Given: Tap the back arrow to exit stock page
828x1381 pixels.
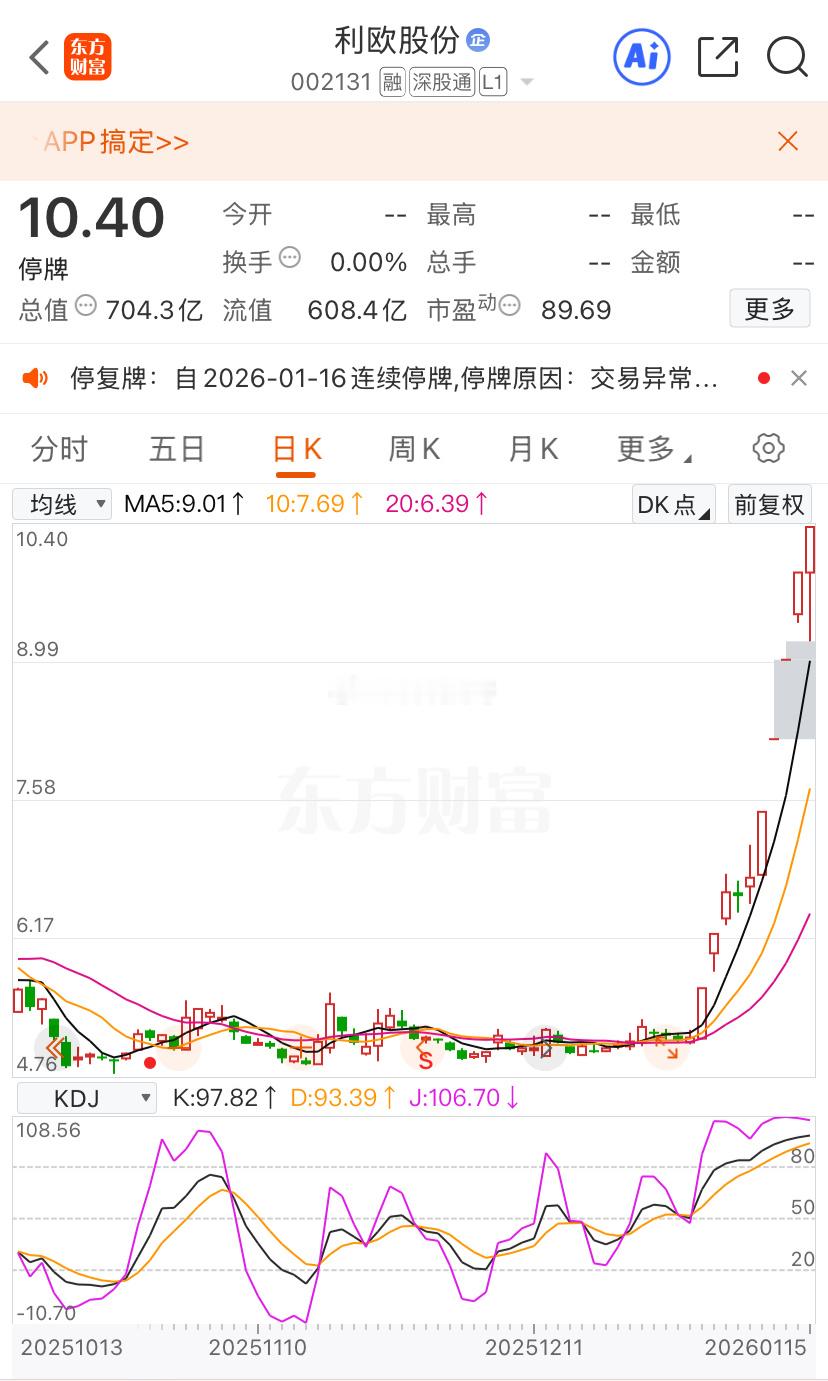Looking at the screenshot, I should pyautogui.click(x=37, y=57).
